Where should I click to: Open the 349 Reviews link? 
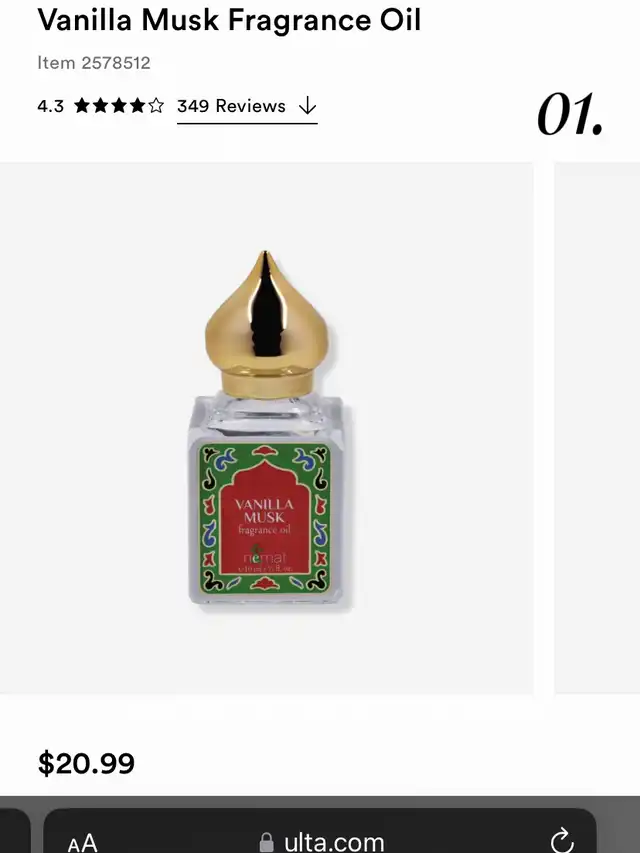(x=246, y=106)
